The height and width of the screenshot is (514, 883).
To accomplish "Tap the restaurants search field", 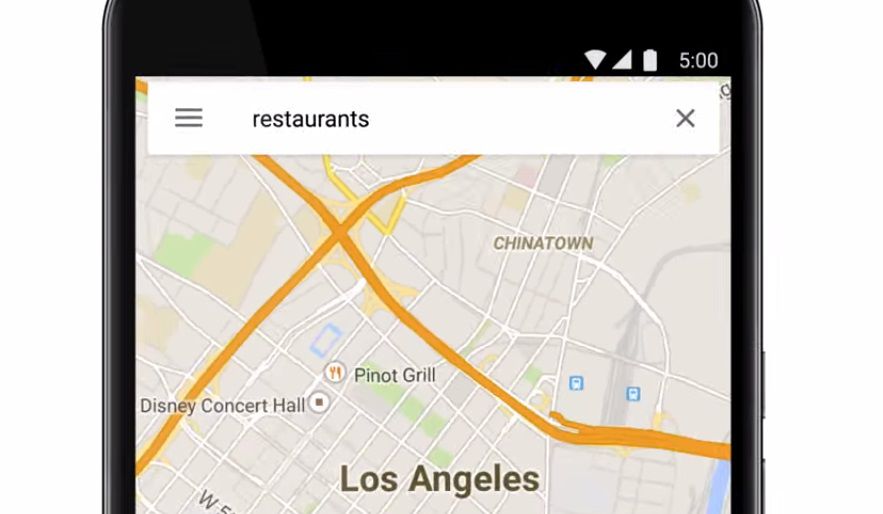I will [420, 119].
